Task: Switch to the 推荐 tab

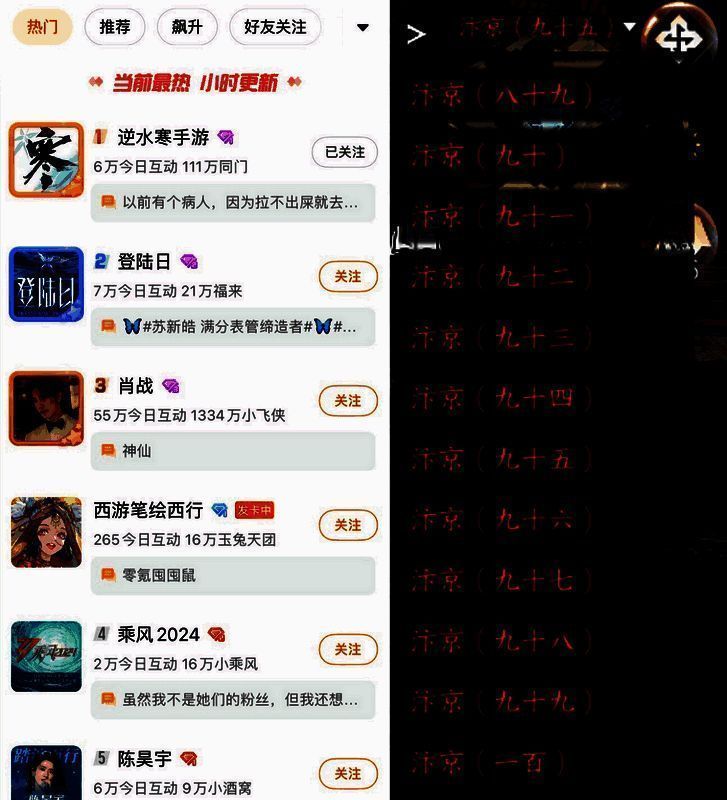Action: pos(114,27)
